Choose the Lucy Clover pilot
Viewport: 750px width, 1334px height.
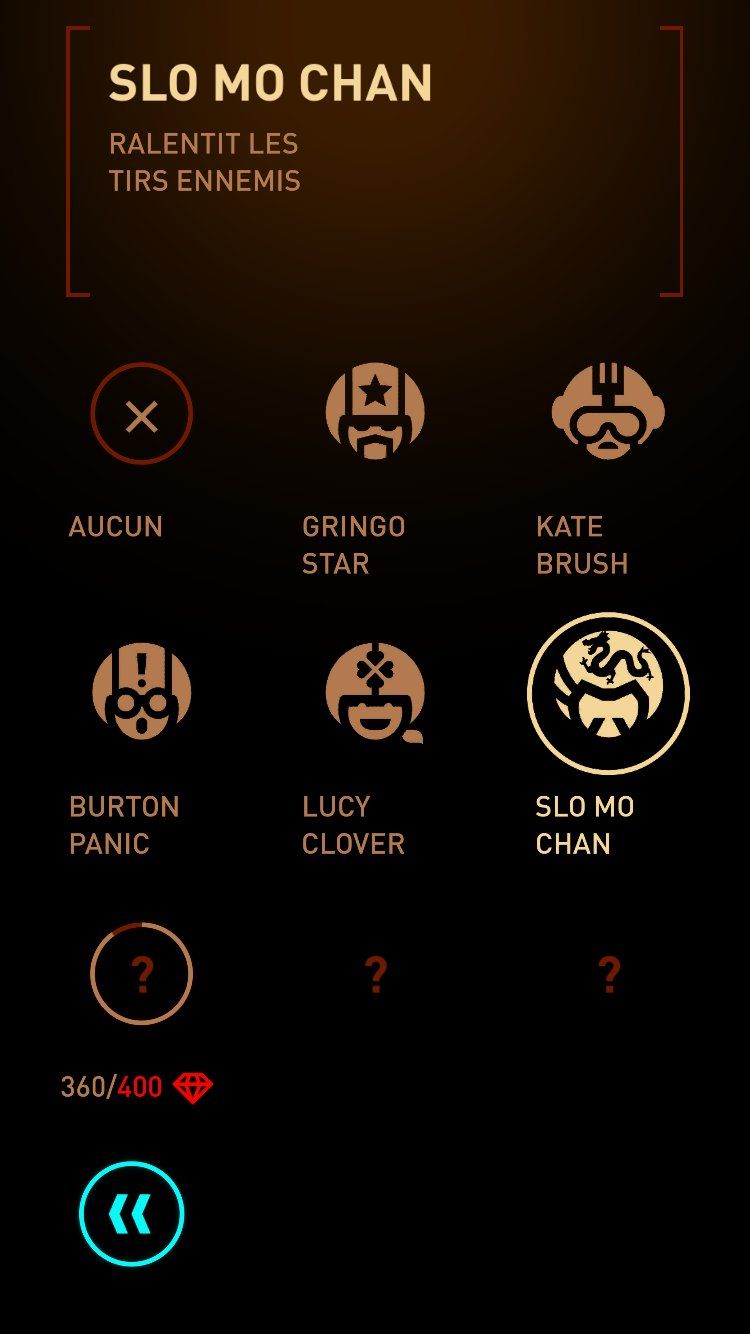(x=375, y=692)
